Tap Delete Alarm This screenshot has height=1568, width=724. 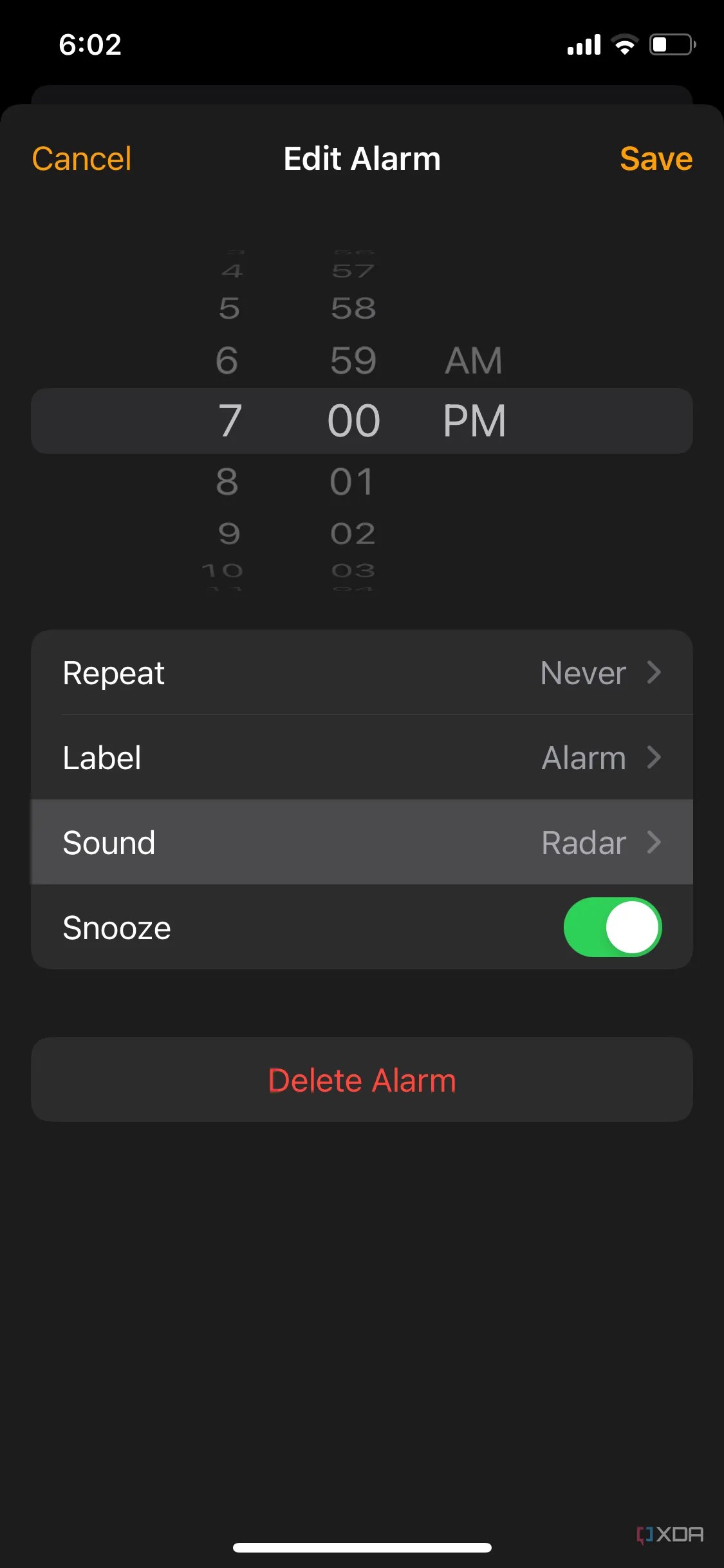tap(362, 1080)
